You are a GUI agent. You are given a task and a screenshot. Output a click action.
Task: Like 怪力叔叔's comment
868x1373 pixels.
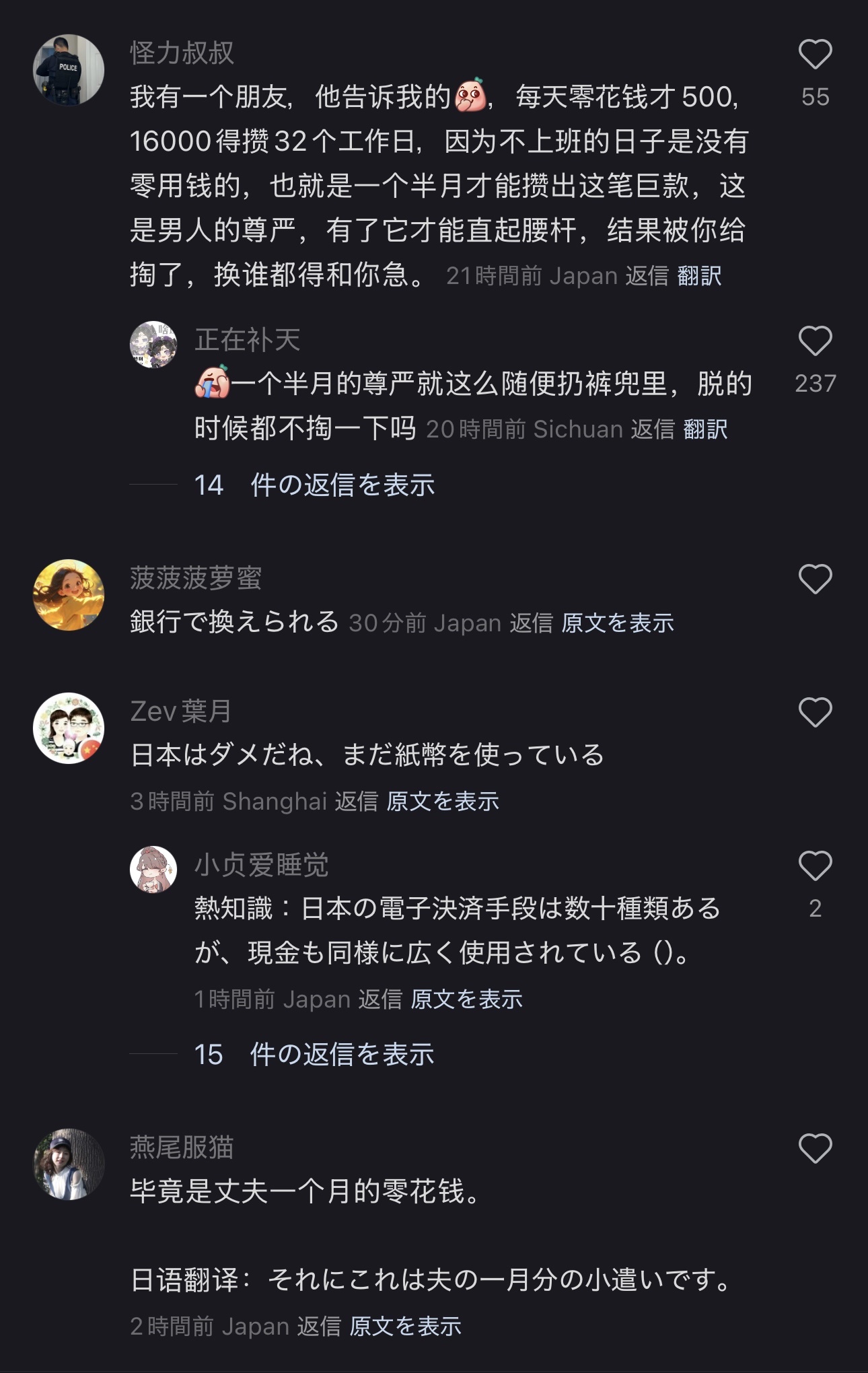click(815, 55)
